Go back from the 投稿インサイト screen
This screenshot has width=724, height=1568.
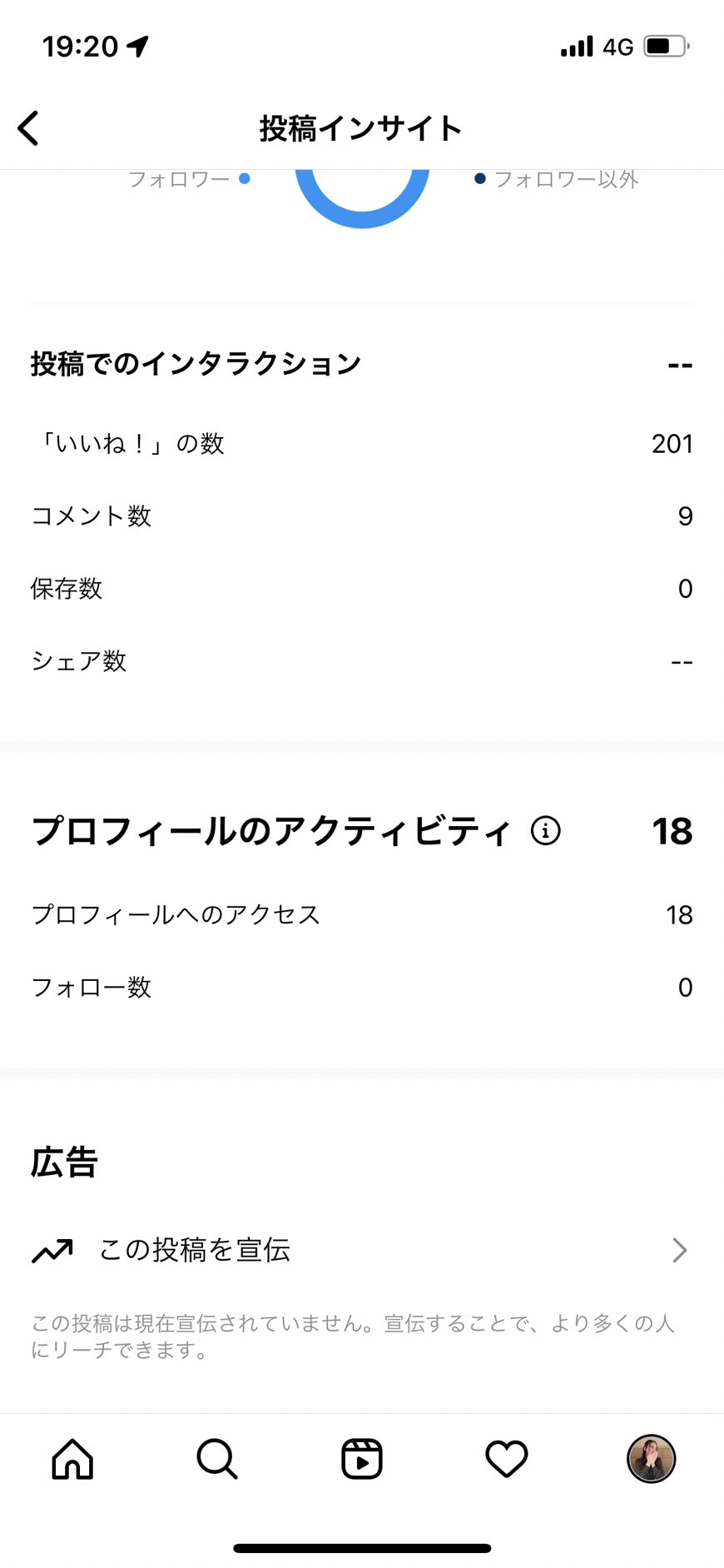tap(28, 128)
